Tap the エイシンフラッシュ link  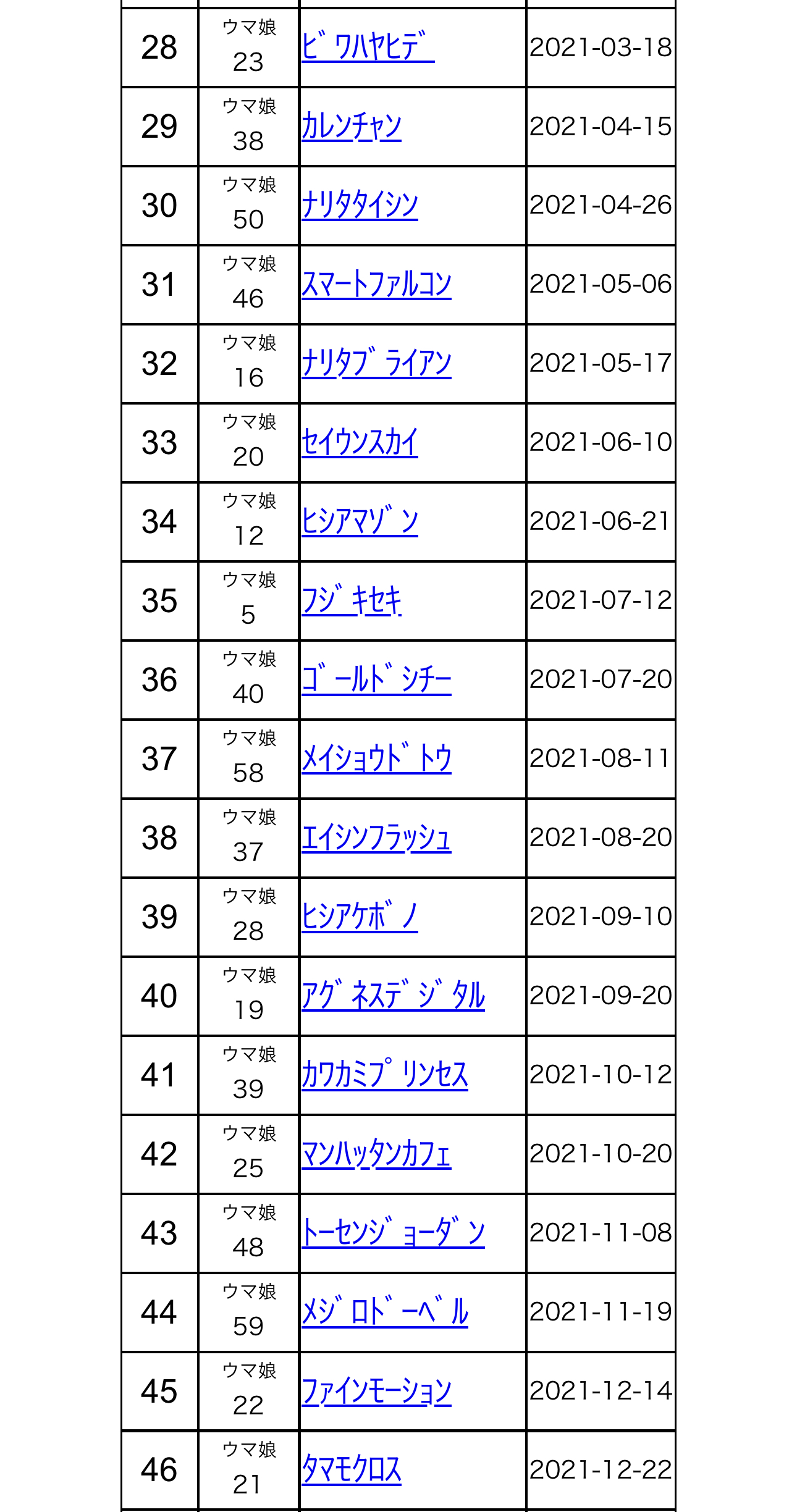coord(376,838)
